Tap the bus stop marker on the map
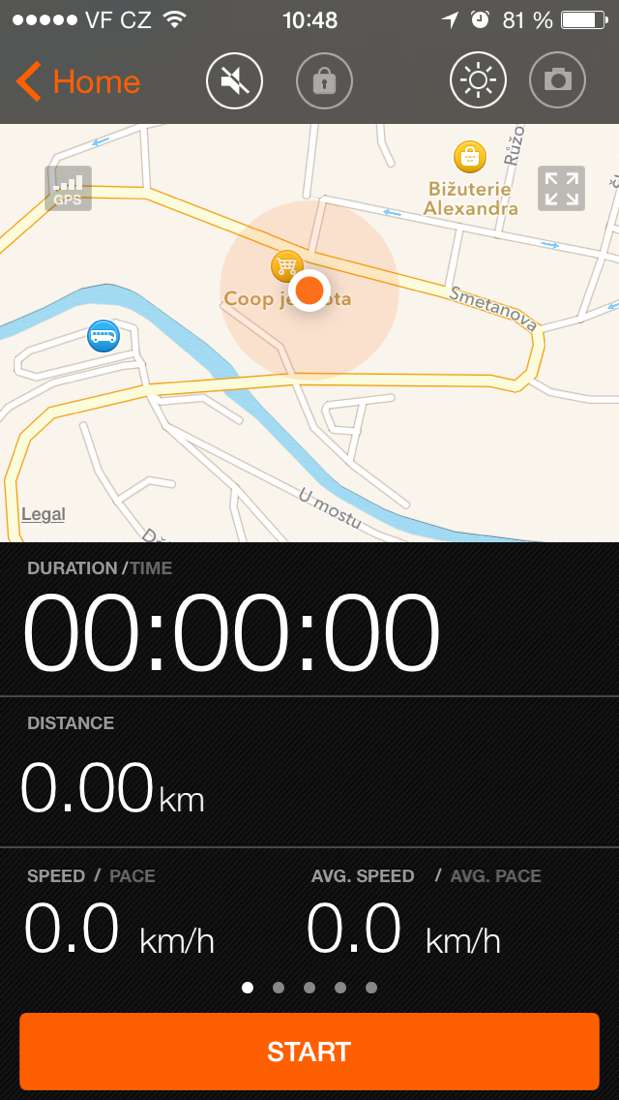The height and width of the screenshot is (1100, 619). tap(103, 335)
